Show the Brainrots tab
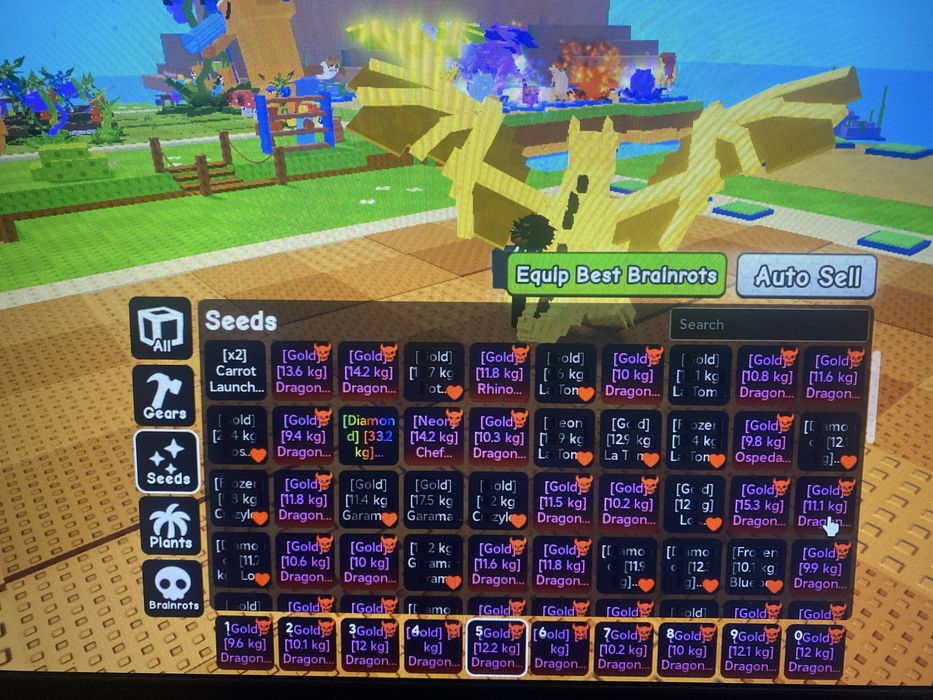This screenshot has height=700, width=933. (173, 588)
